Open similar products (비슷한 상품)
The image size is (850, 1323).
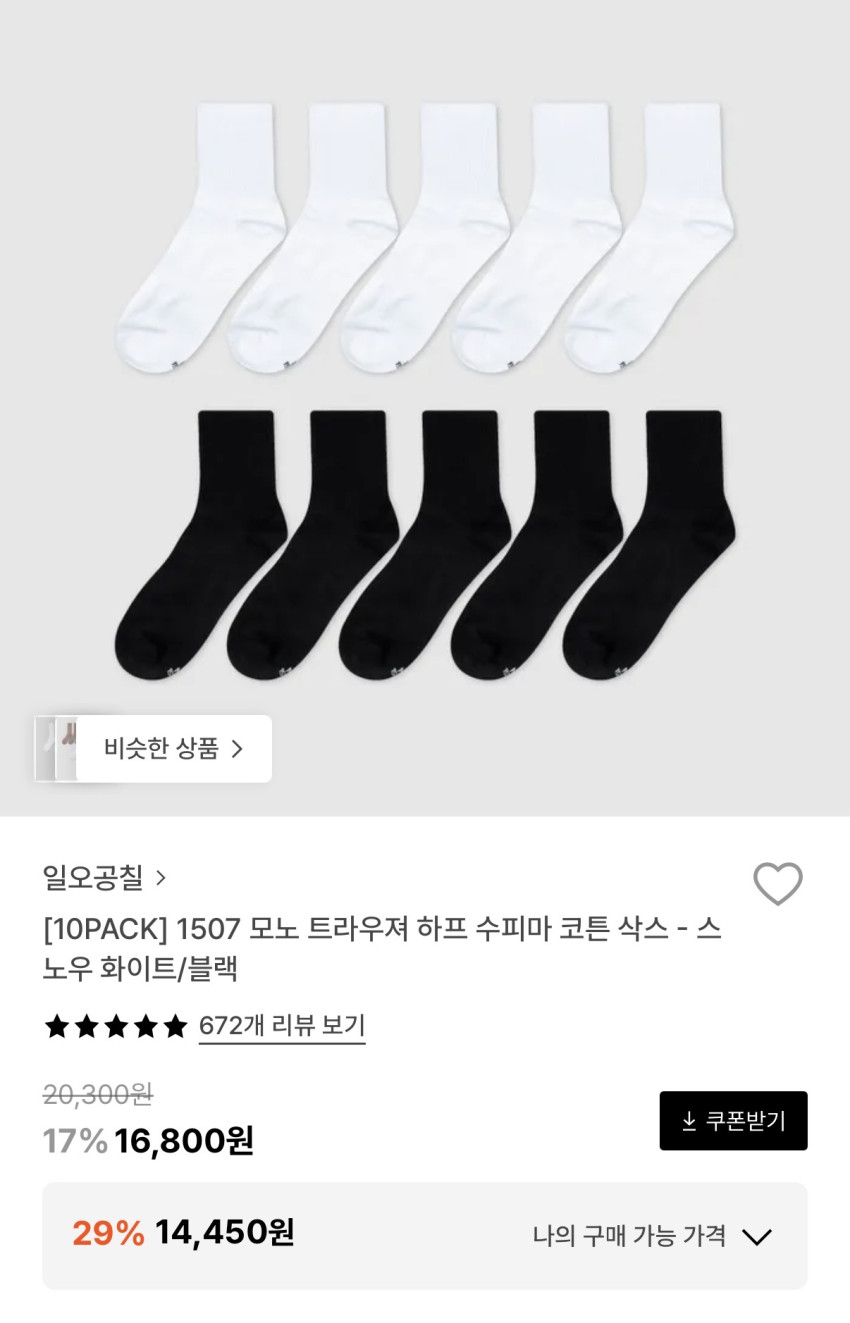click(x=174, y=749)
